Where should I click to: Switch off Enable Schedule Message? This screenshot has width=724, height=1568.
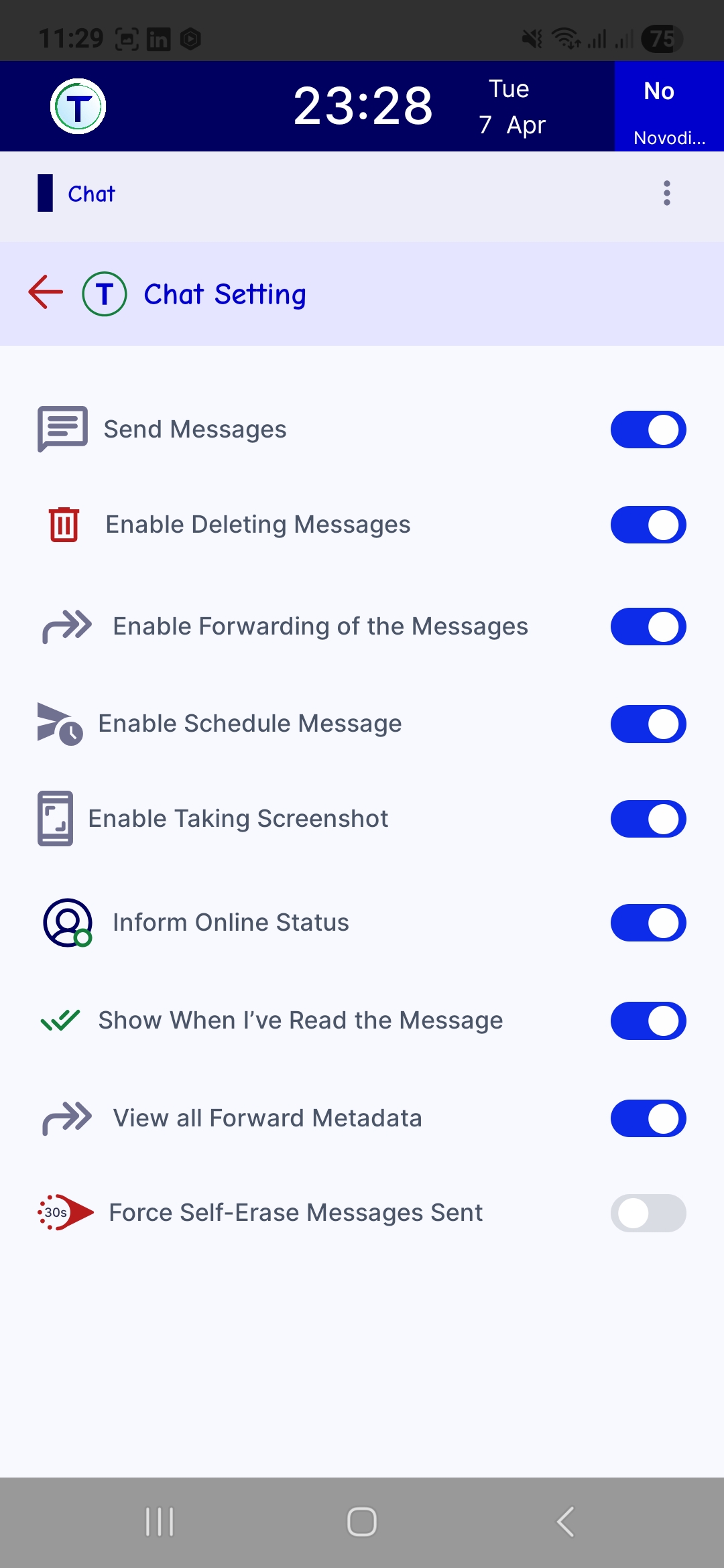648,724
